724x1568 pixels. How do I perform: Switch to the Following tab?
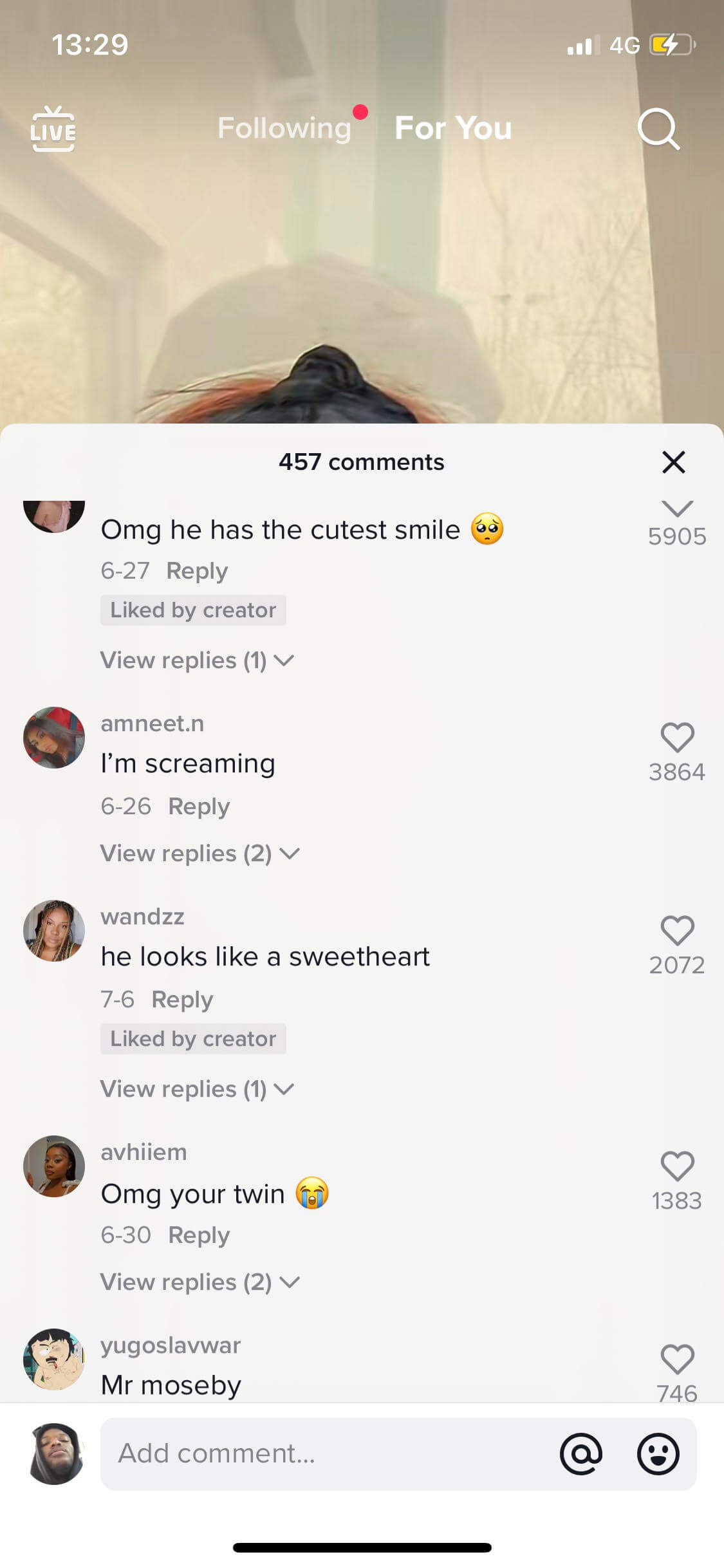click(x=284, y=127)
